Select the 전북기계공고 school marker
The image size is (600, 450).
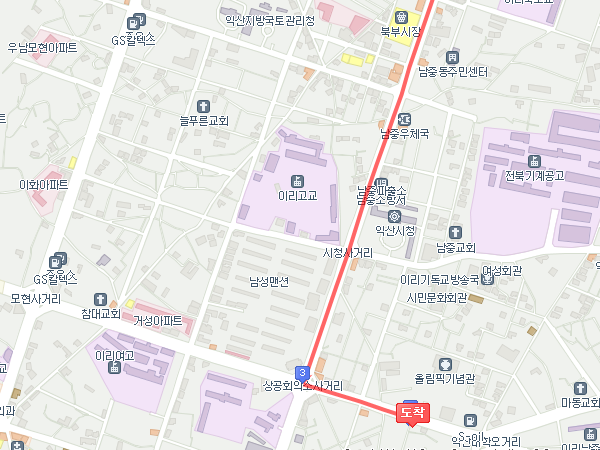point(534,161)
